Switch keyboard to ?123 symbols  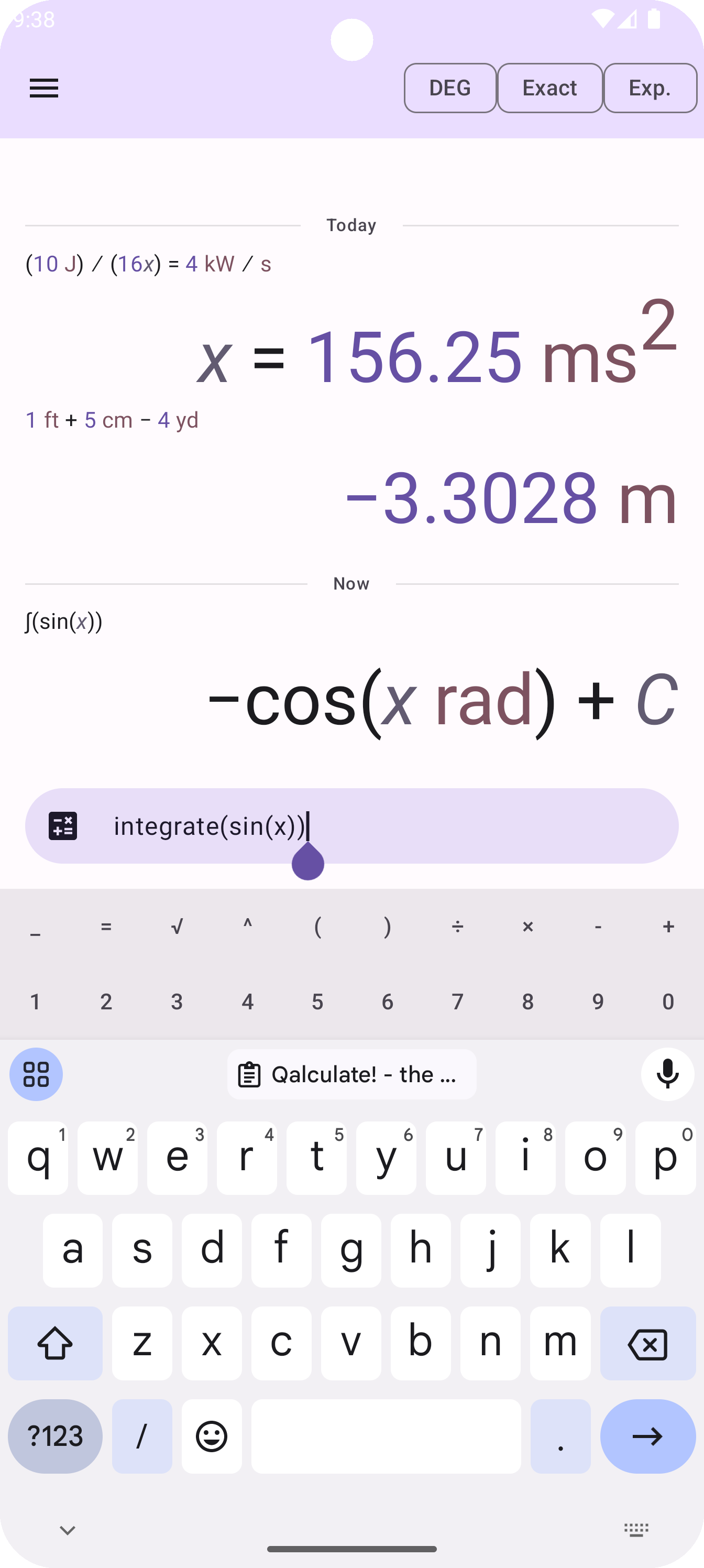click(56, 1436)
